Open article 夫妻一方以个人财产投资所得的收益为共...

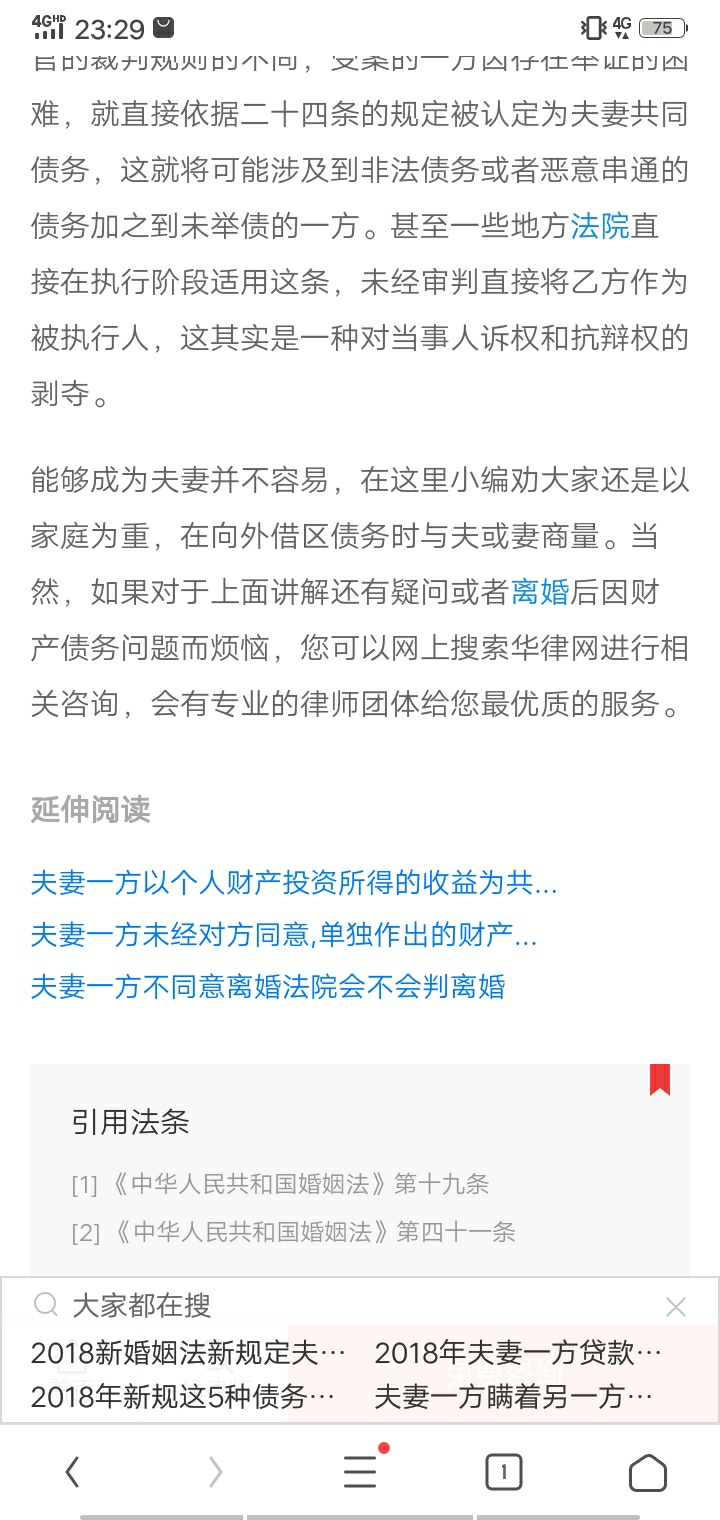[294, 883]
